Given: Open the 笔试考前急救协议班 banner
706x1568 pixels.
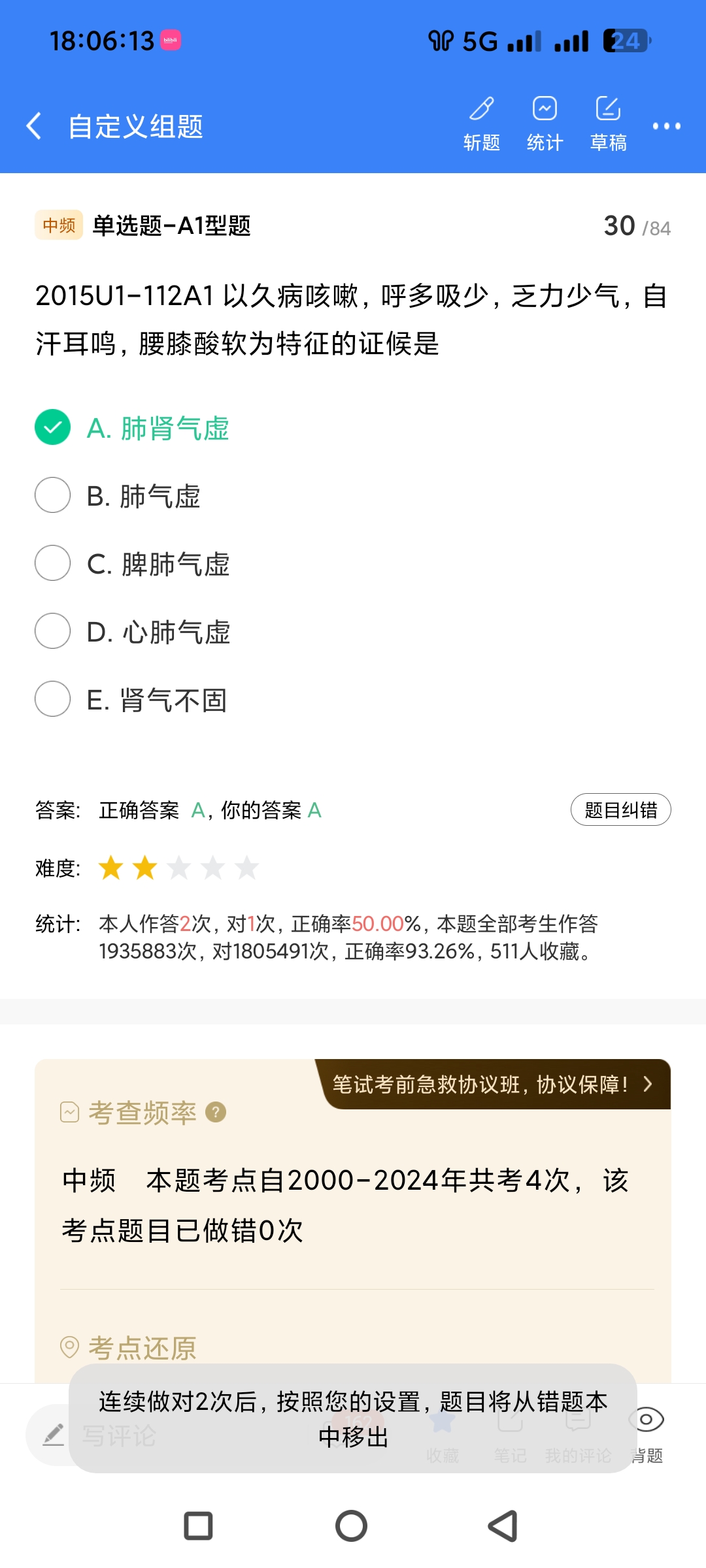Looking at the screenshot, I should [493, 1085].
